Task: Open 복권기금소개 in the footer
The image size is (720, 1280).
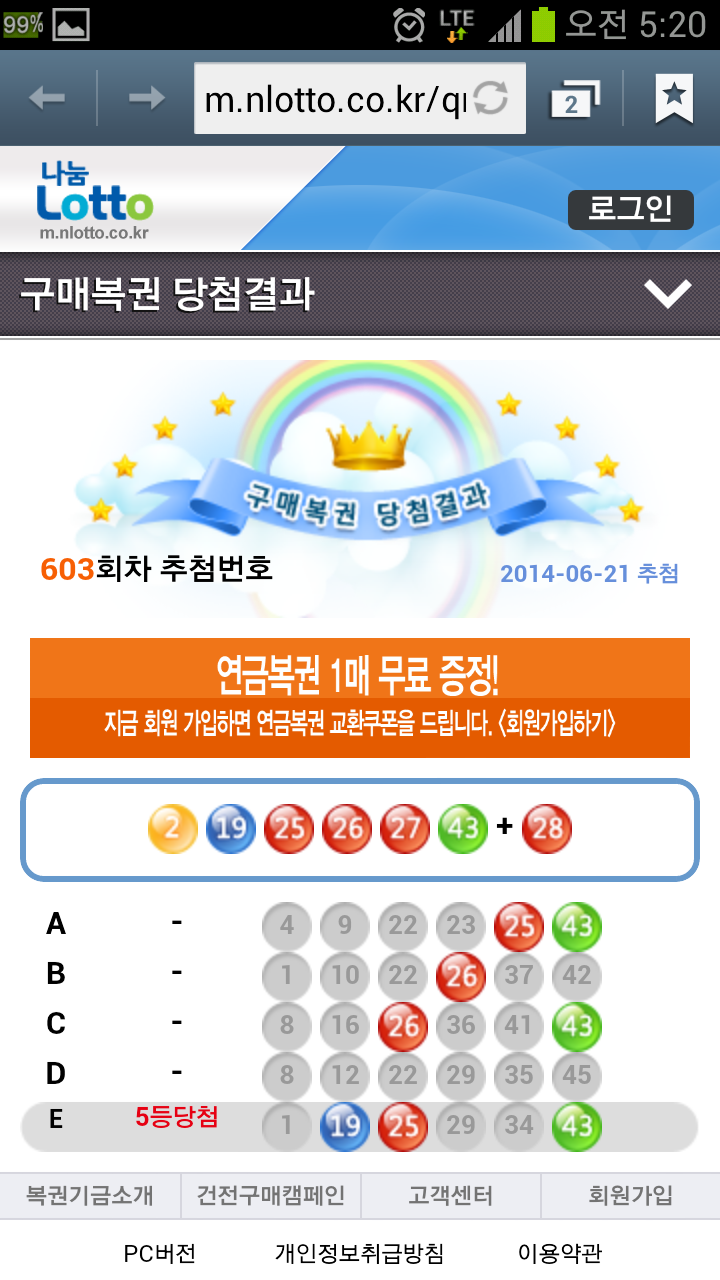Action: pyautogui.click(x=90, y=1195)
